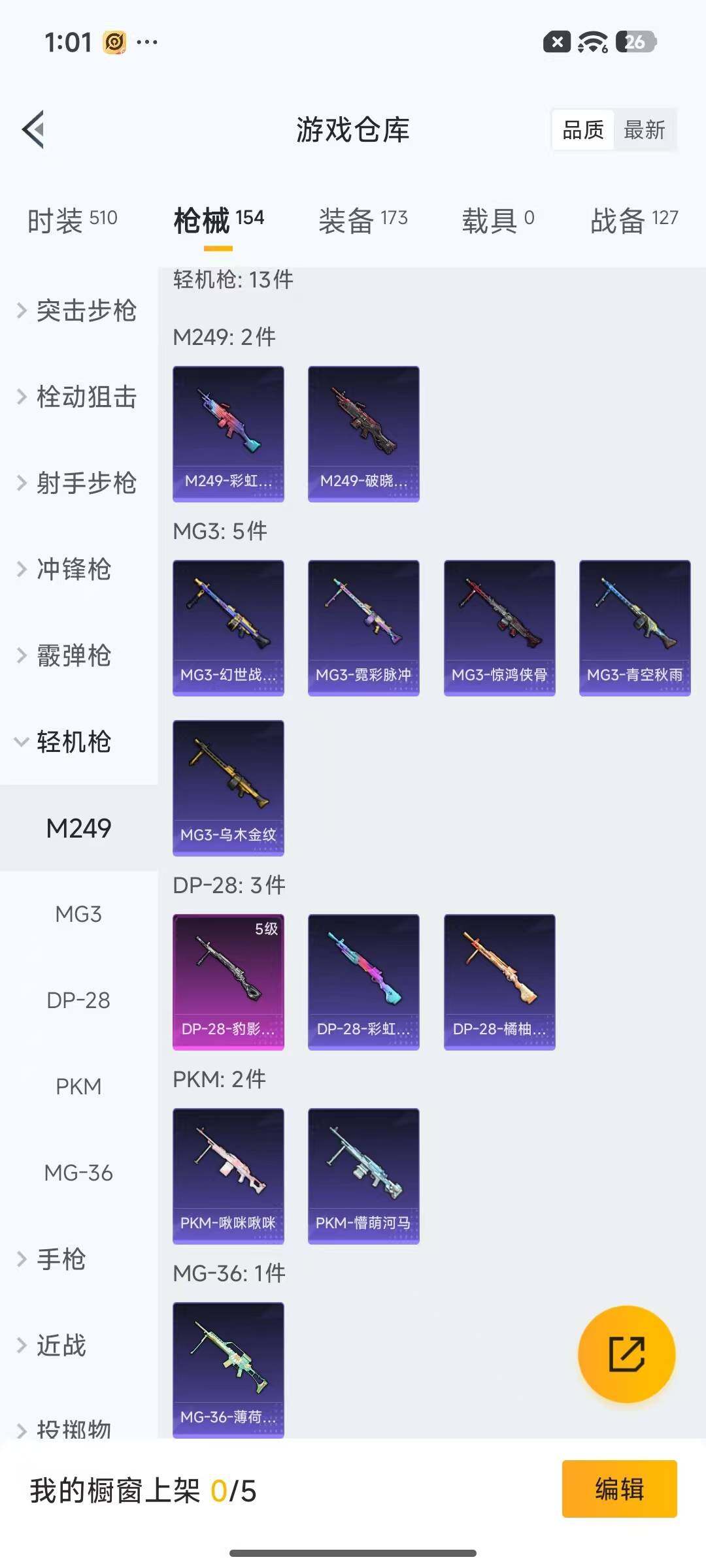Switch sorting to 最新
This screenshot has width=706, height=1568.
tap(644, 131)
